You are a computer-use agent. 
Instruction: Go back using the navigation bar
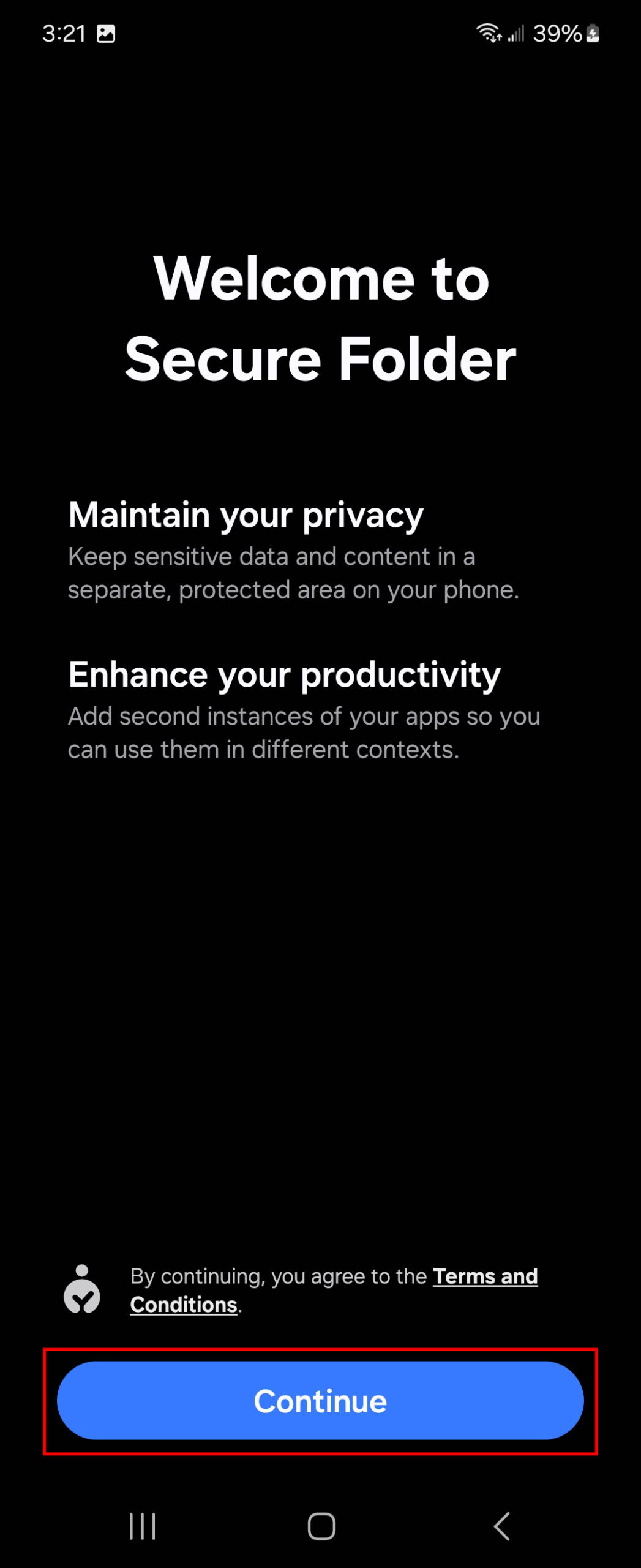point(501,1526)
